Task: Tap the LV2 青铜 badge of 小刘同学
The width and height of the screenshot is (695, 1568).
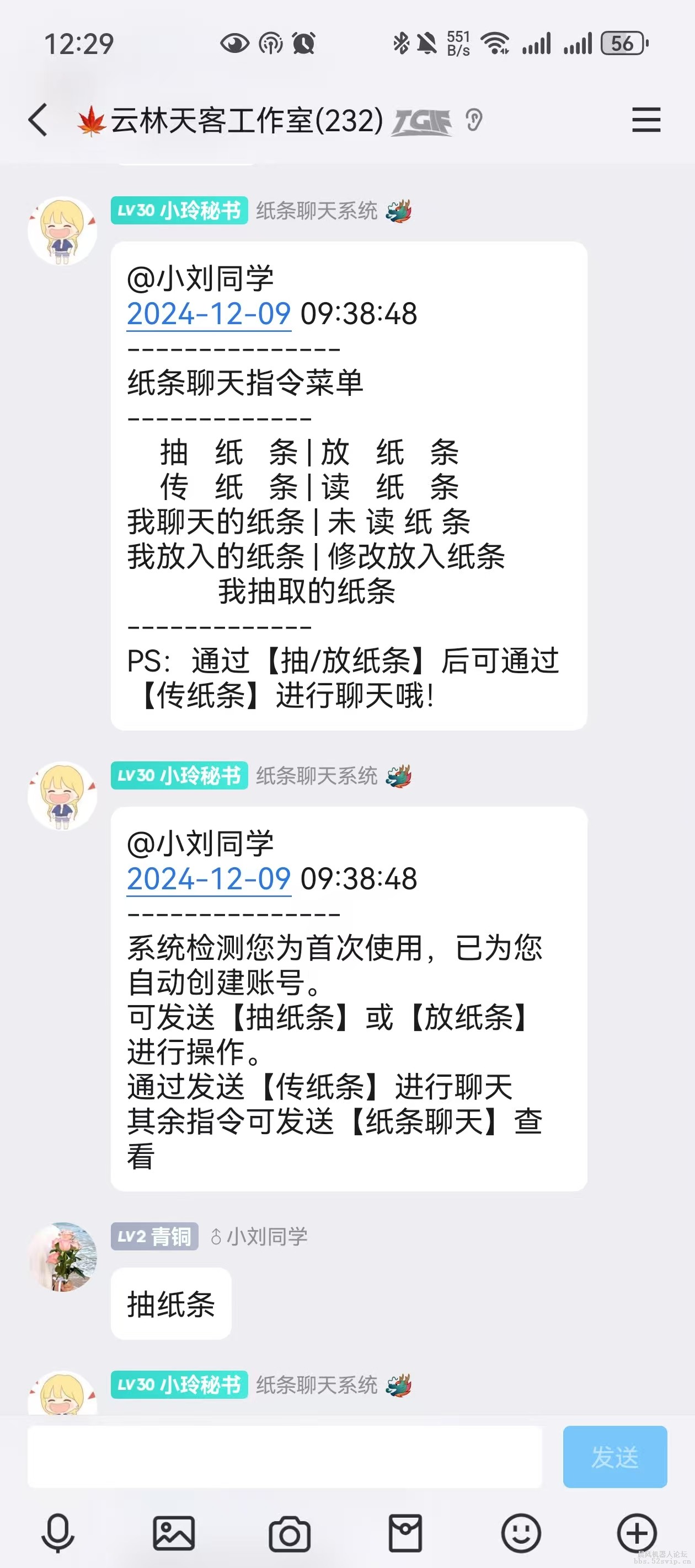Action: click(x=154, y=1236)
